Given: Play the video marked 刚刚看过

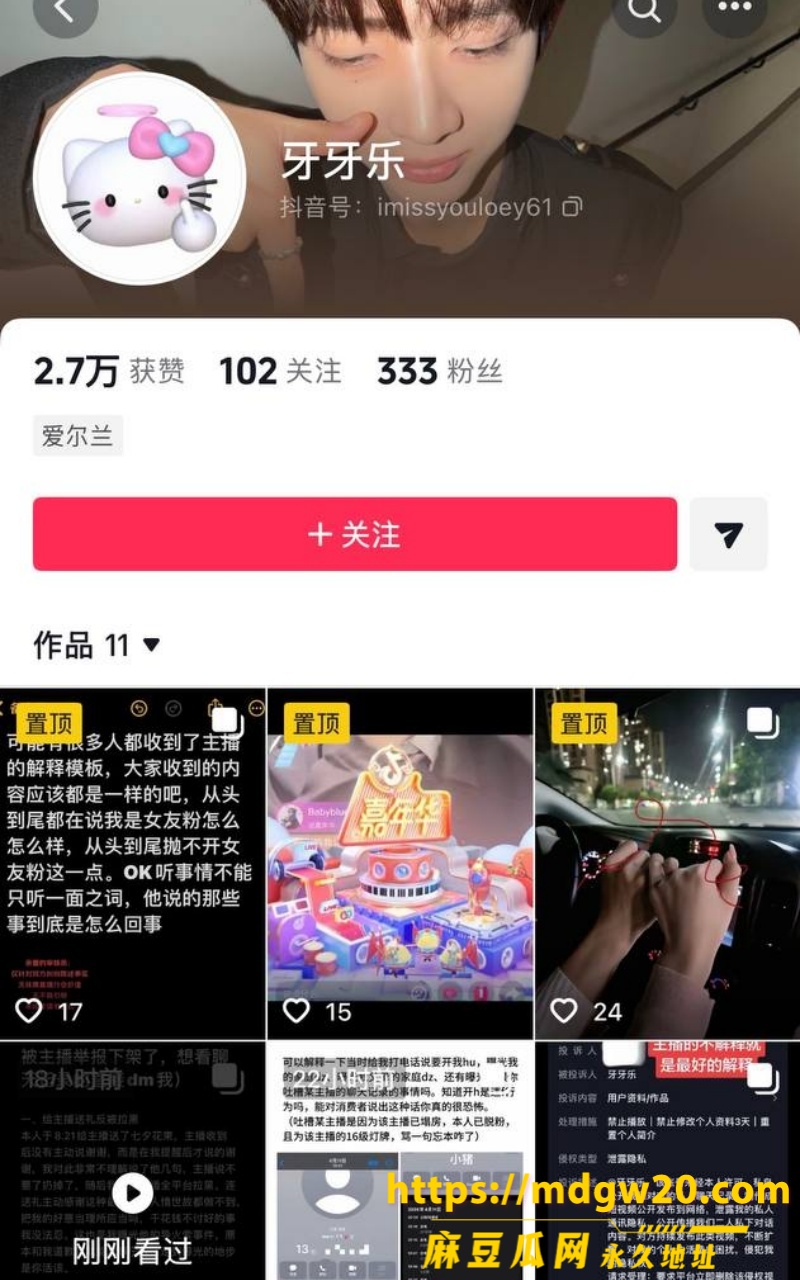Looking at the screenshot, I should coord(133,1161).
